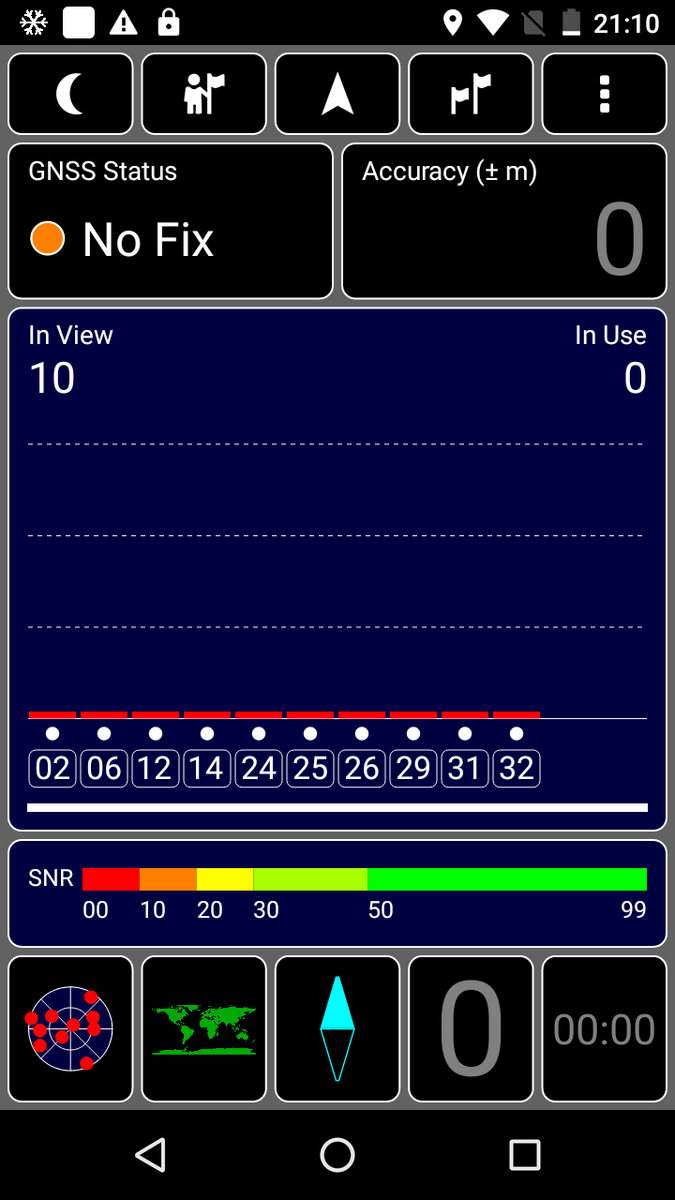The width and height of the screenshot is (675, 1200).
Task: Switch to night mode with moon icon
Action: 70,94
